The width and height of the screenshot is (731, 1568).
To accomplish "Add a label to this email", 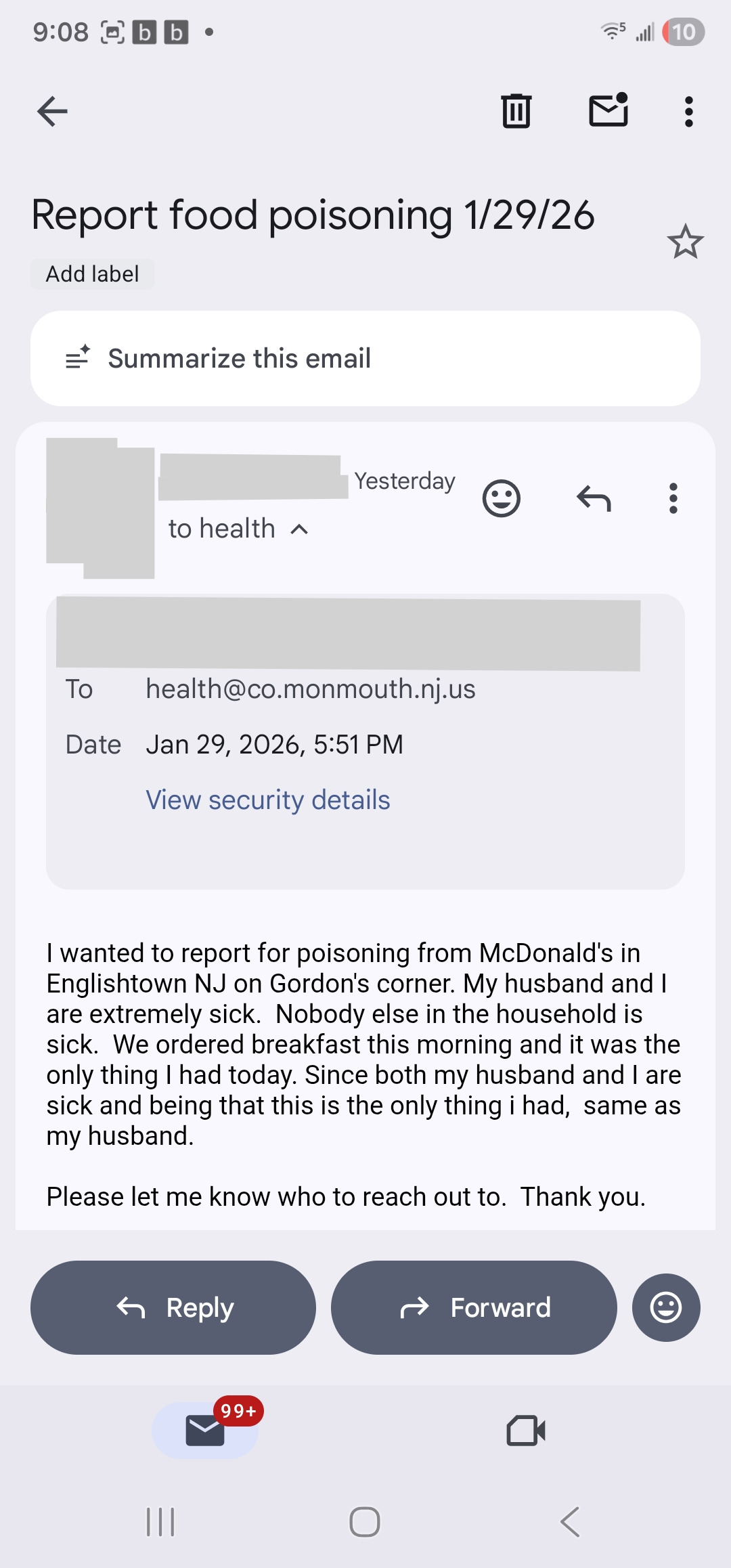I will [x=93, y=274].
